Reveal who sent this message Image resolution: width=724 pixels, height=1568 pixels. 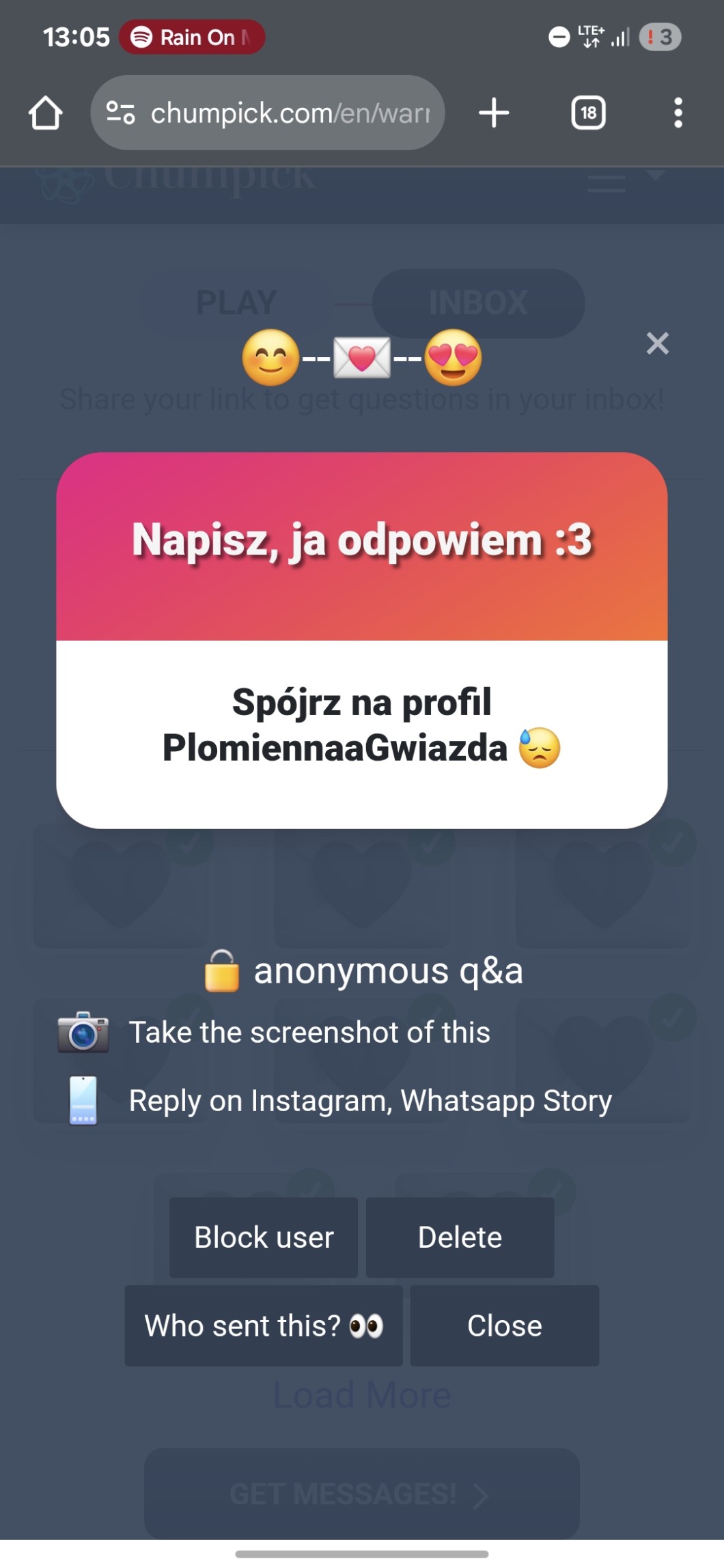pos(264,1326)
